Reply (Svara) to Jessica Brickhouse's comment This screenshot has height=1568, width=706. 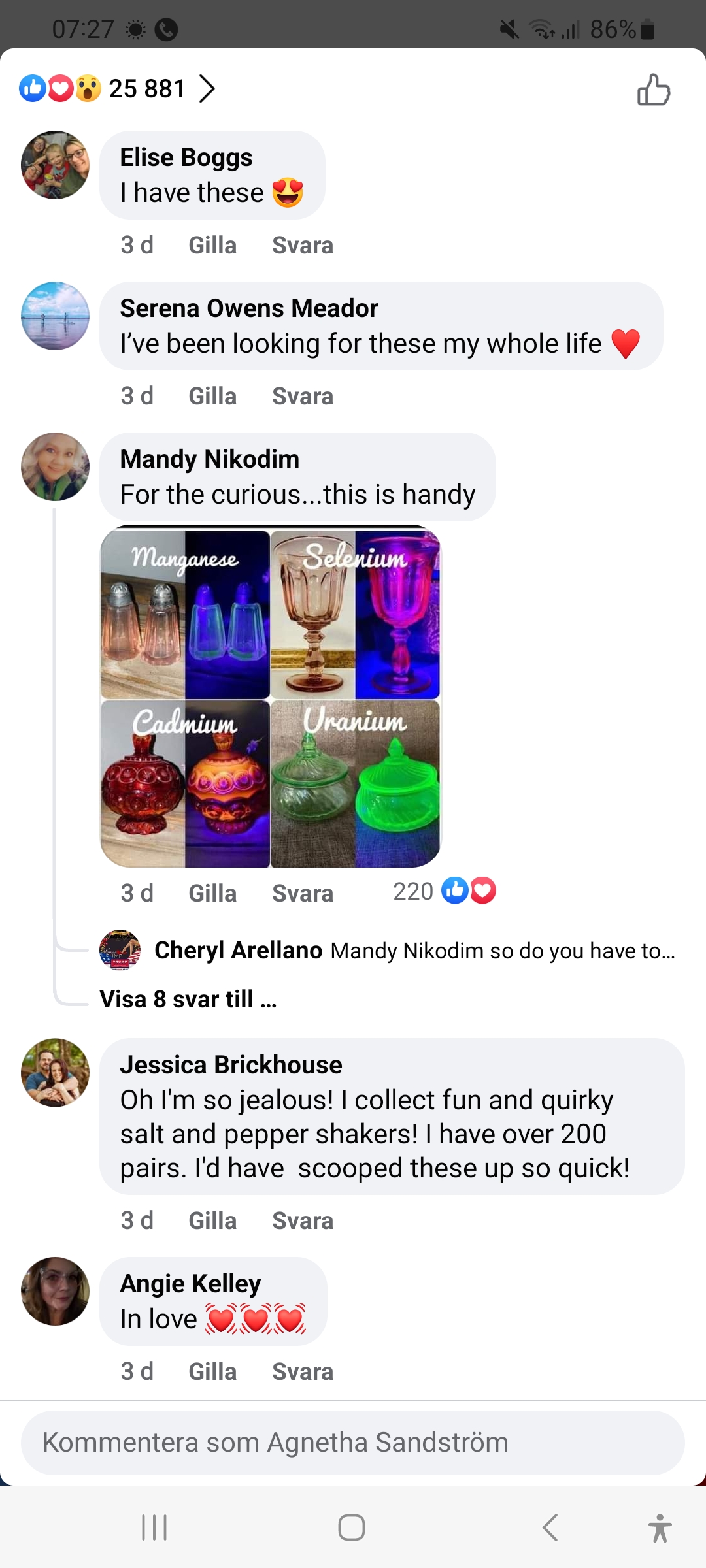pyautogui.click(x=303, y=1220)
